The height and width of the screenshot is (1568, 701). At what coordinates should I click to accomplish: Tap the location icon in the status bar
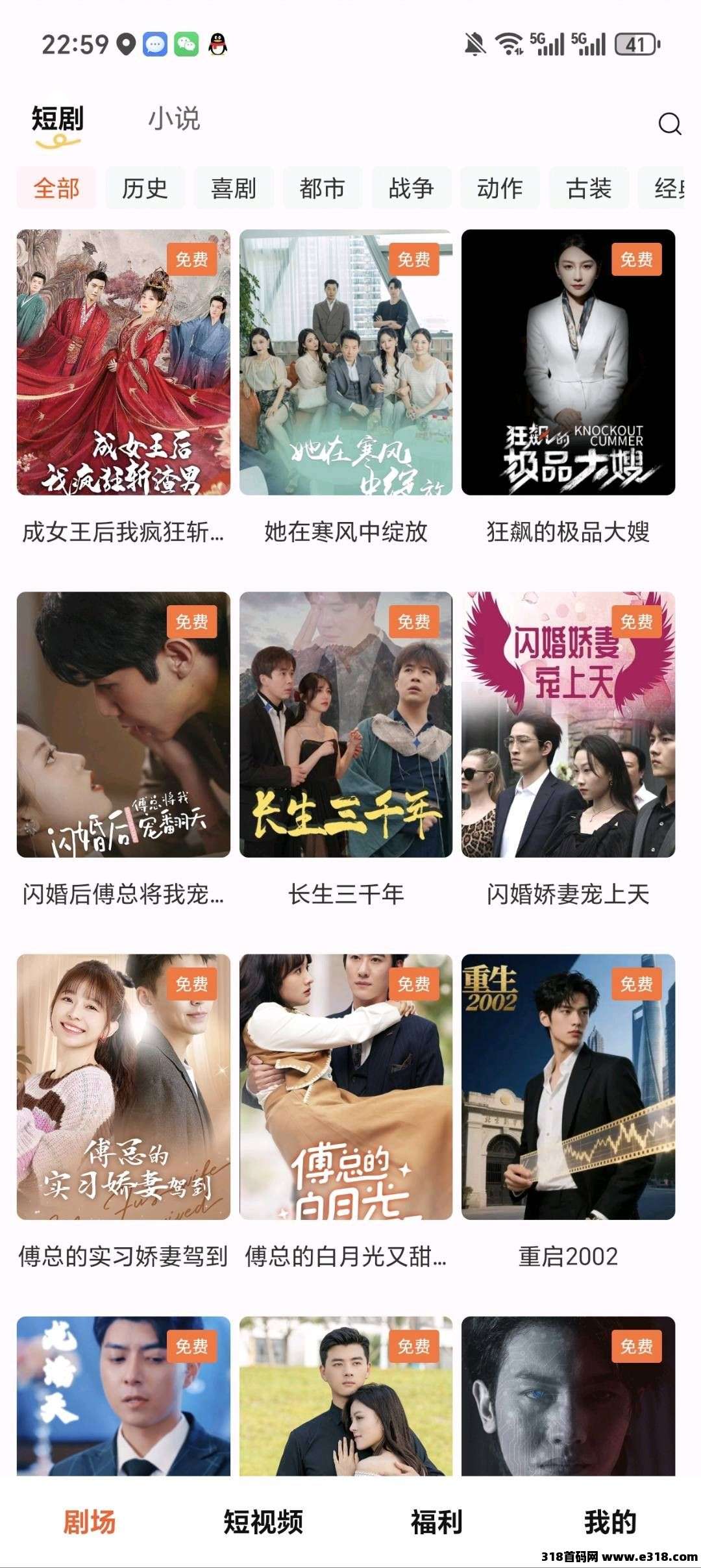(123, 44)
